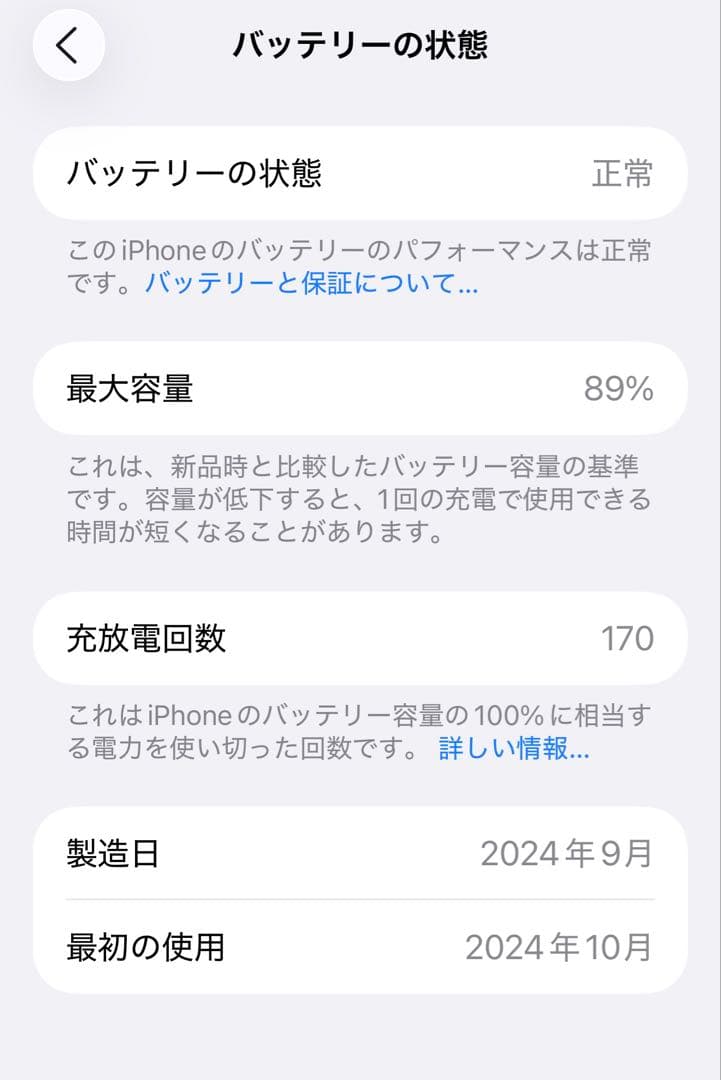This screenshot has height=1080, width=721.
Task: Tap the 170 cycle count value
Action: point(630,639)
